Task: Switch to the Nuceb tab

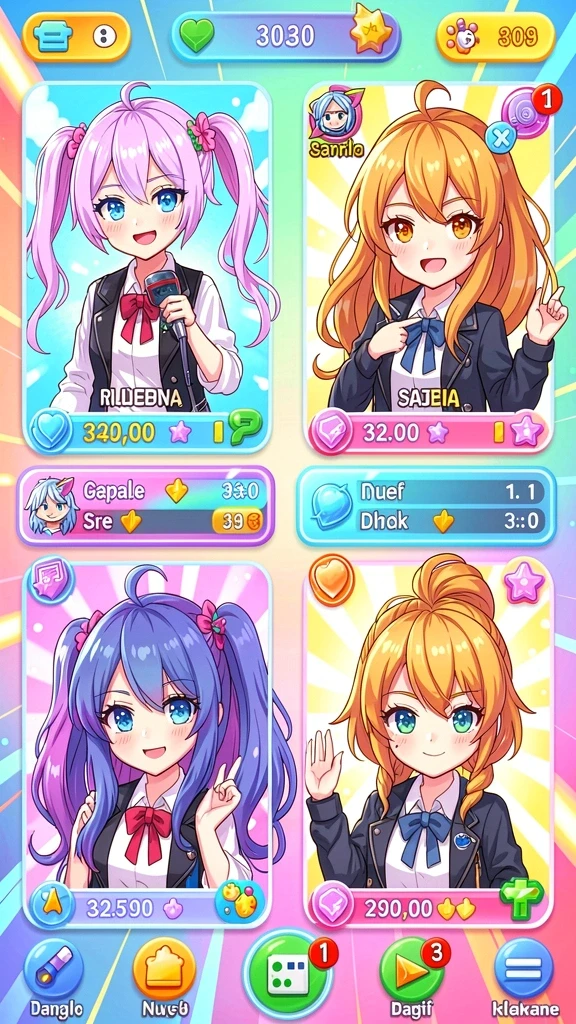Action: [164, 978]
